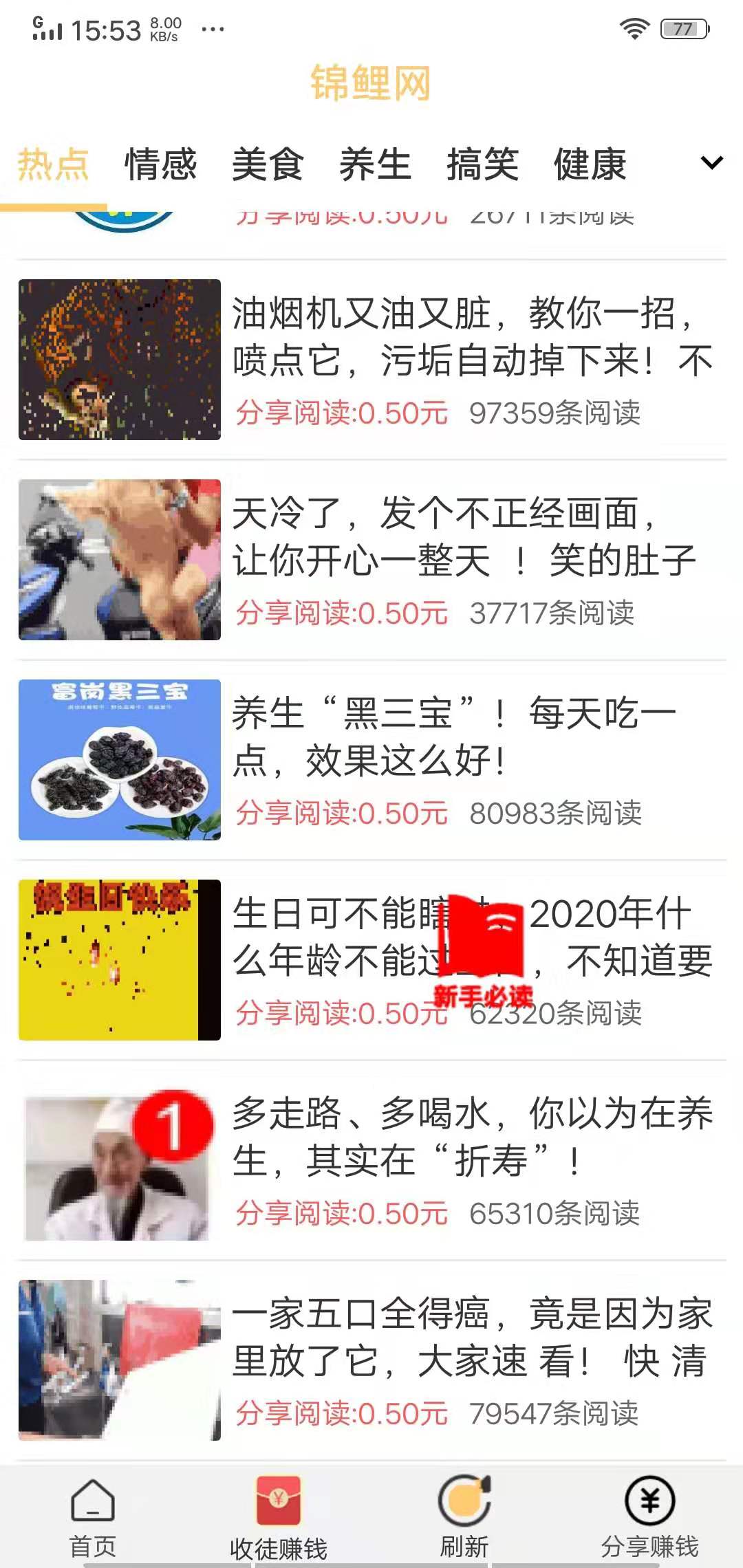This screenshot has height=1568, width=743.
Task: Tap the 富岗黑三宝 article thumbnail
Action: click(x=118, y=759)
